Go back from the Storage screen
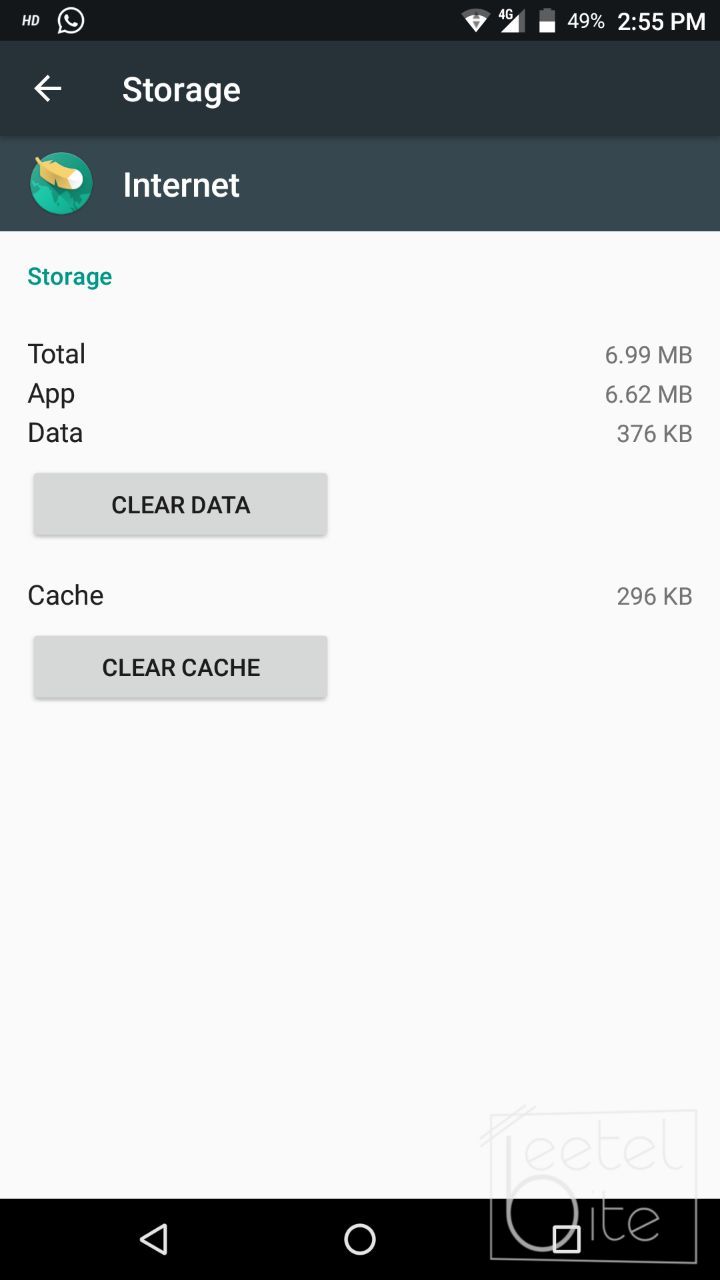The image size is (720, 1280). click(47, 89)
